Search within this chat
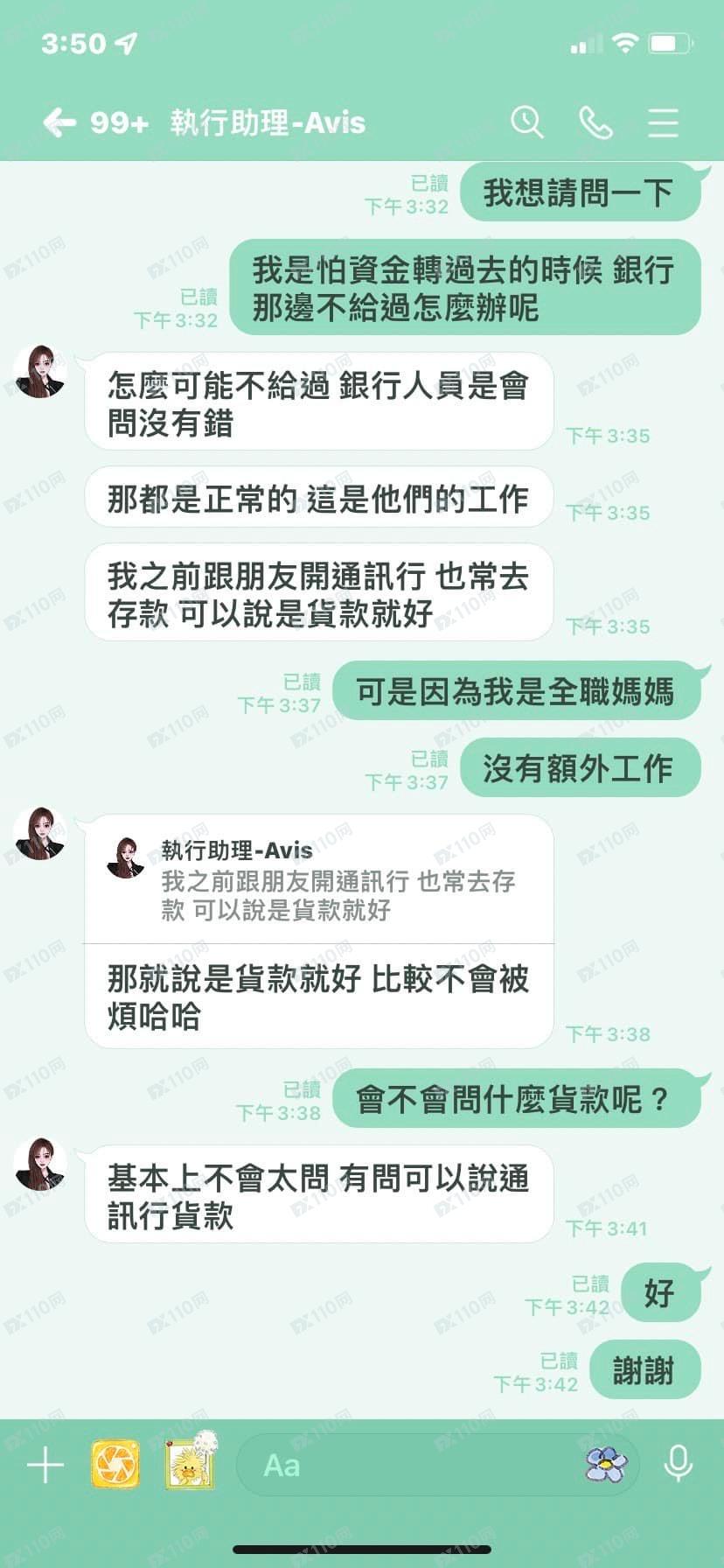The height and width of the screenshot is (1568, 724). [527, 122]
